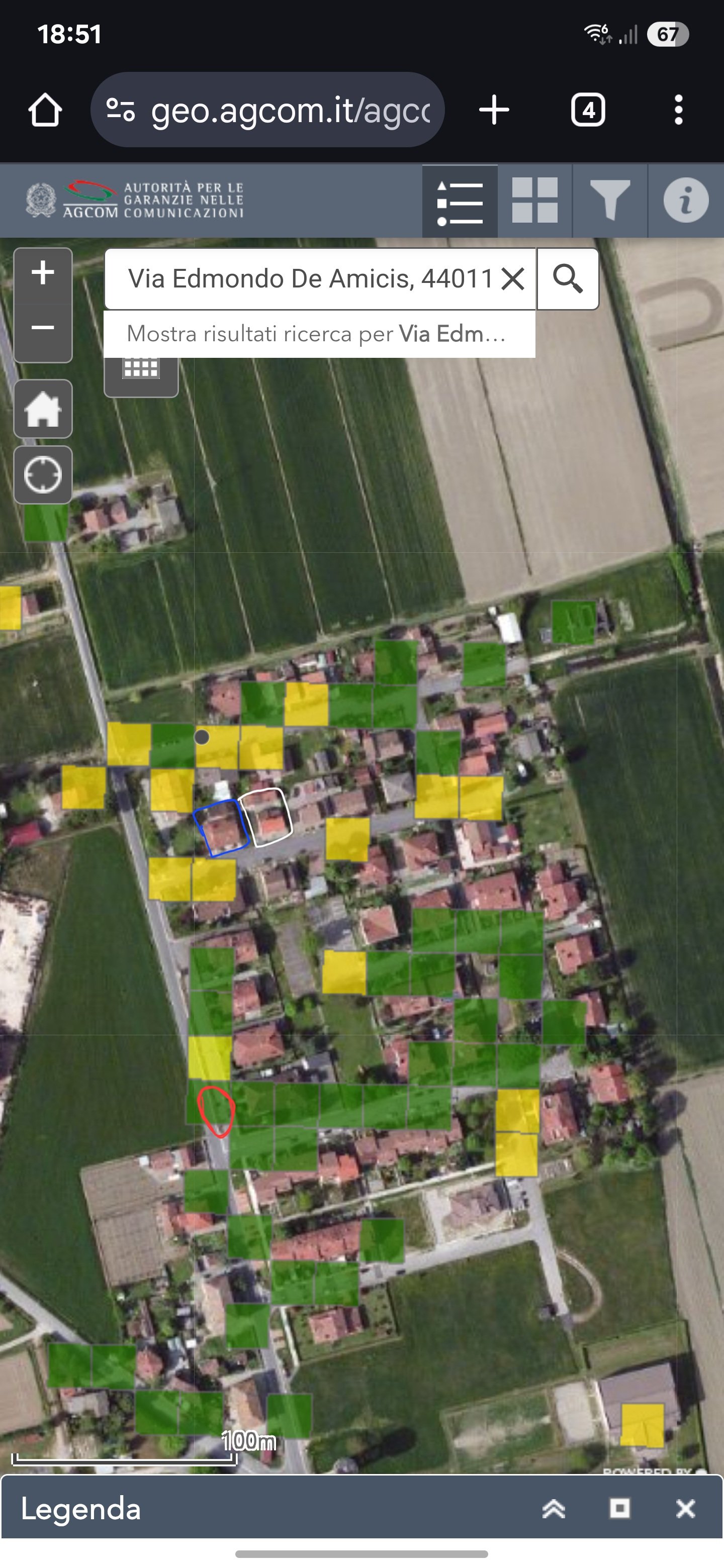The image size is (724, 1568).
Task: Open the basemap gallery grid
Action: (534, 201)
